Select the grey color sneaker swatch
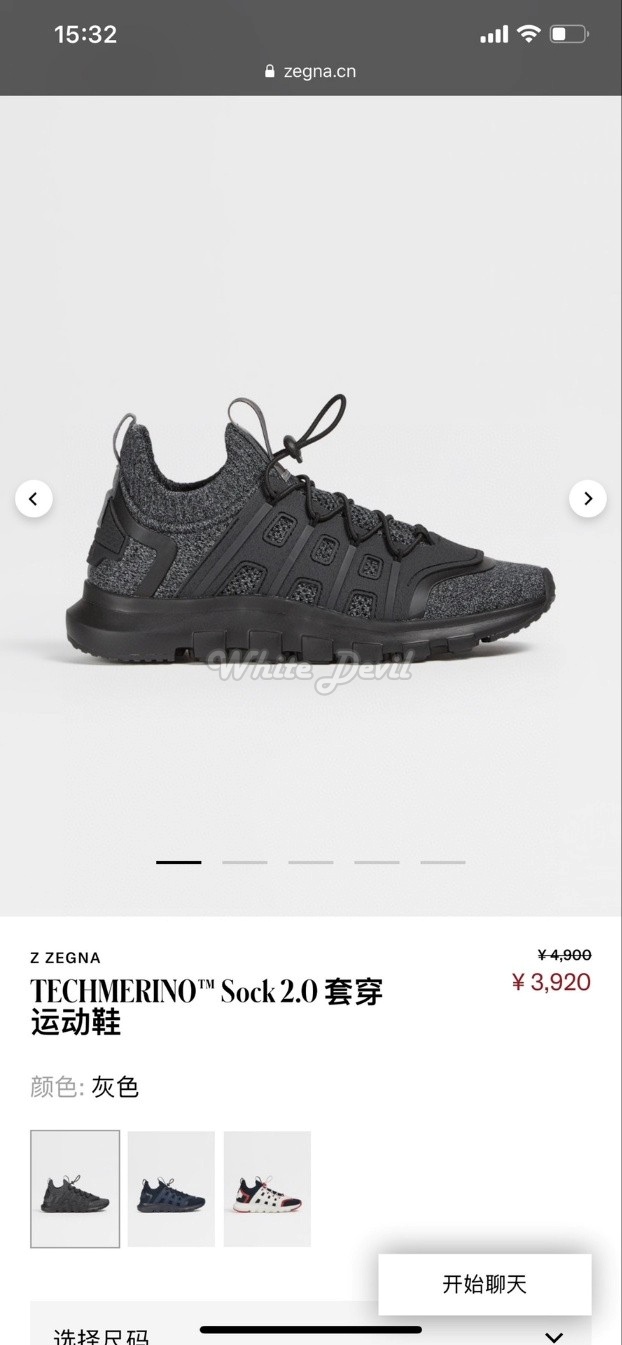 [75, 1189]
